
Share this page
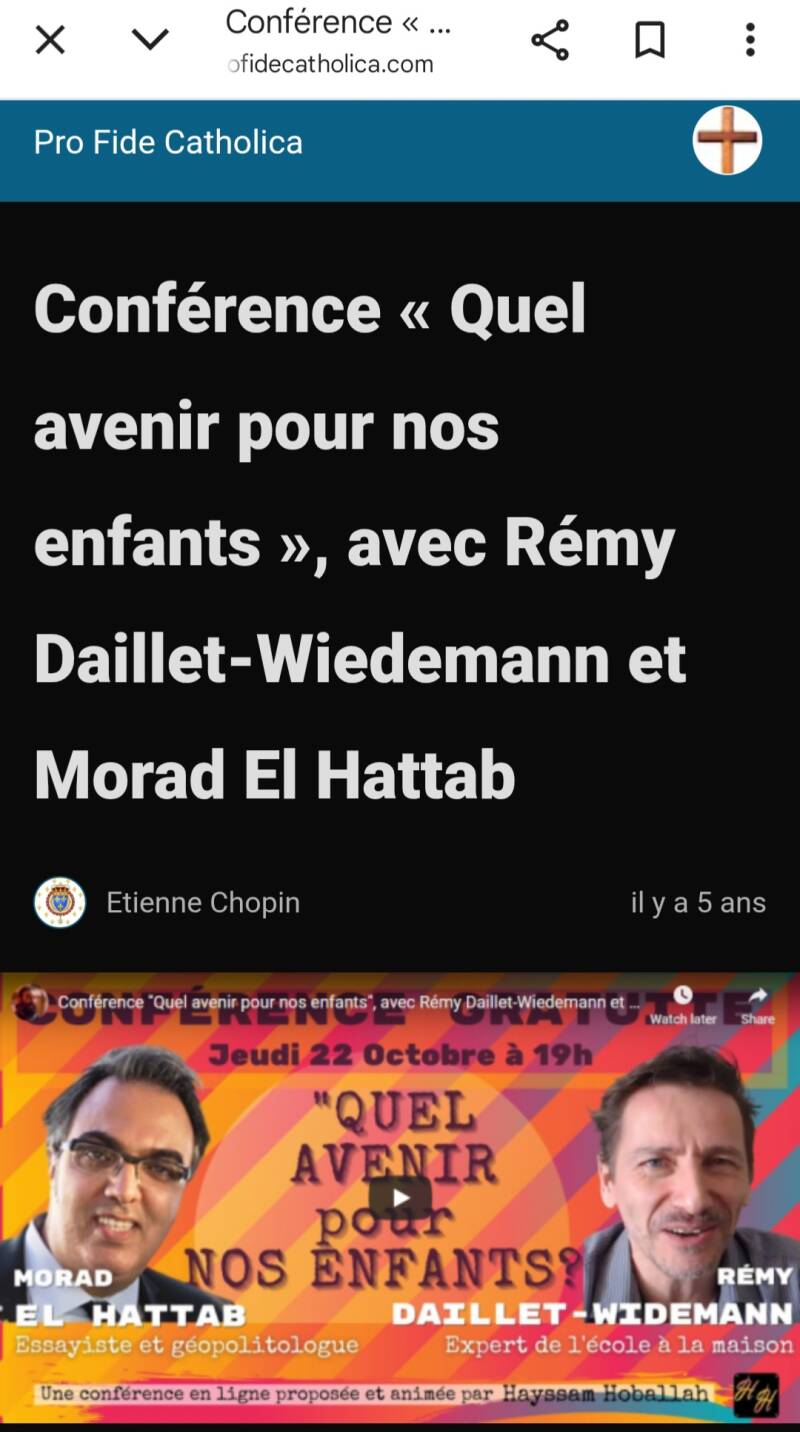(549, 40)
